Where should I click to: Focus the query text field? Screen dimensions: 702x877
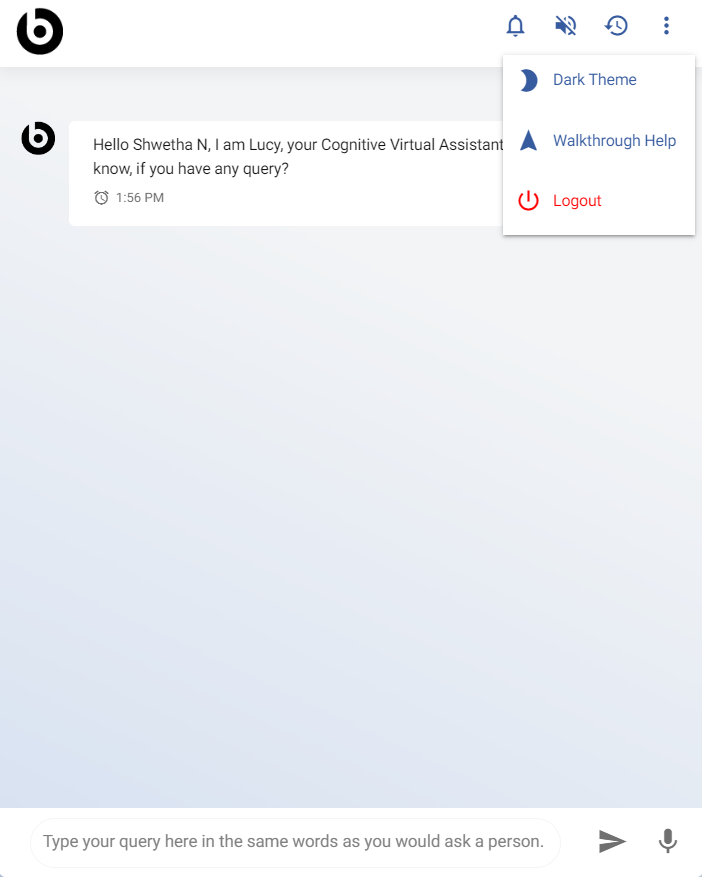coord(294,842)
